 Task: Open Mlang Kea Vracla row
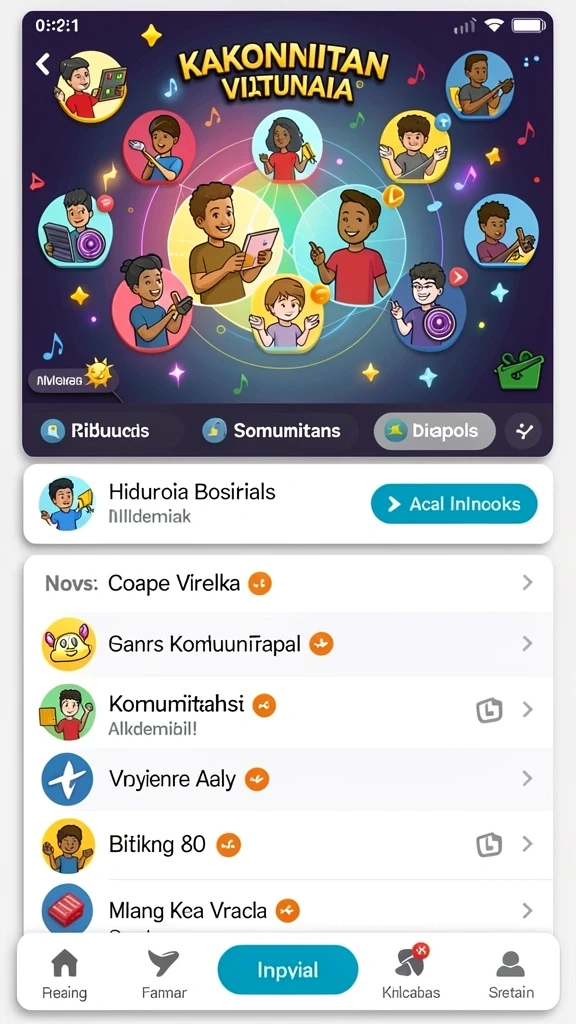coord(288,909)
